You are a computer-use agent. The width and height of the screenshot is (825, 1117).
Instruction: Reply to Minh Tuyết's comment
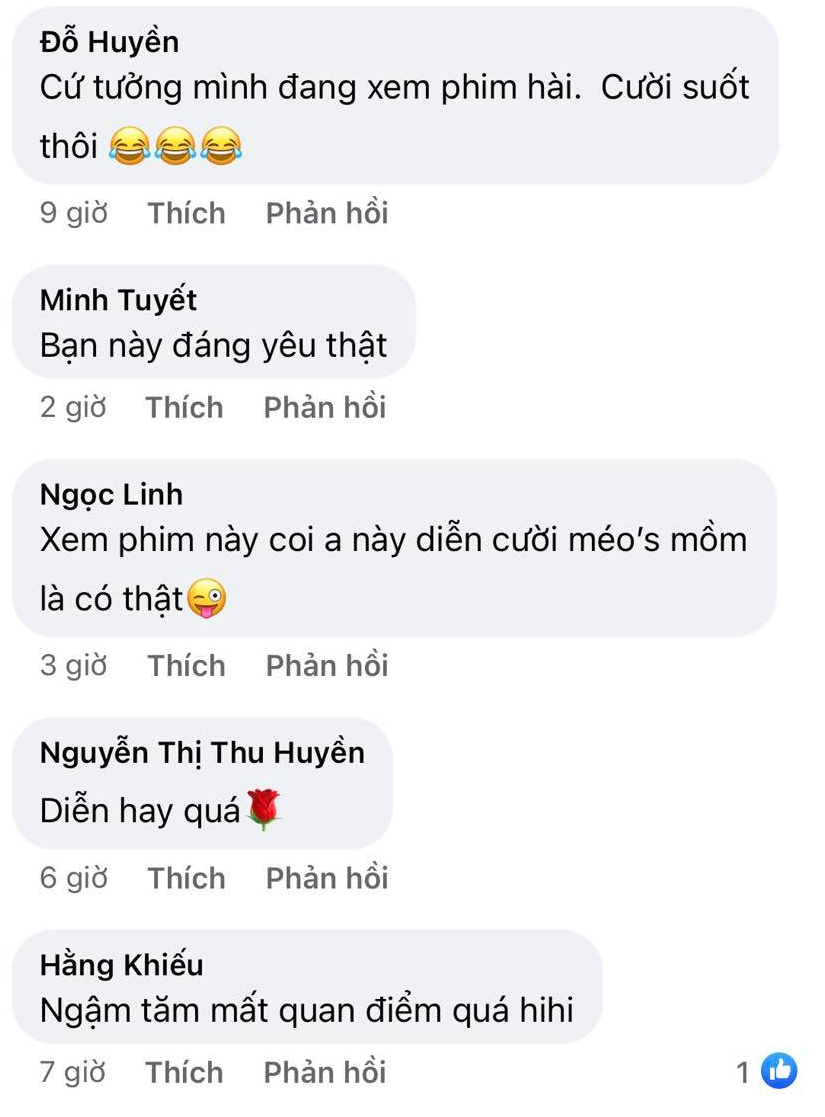tap(325, 407)
